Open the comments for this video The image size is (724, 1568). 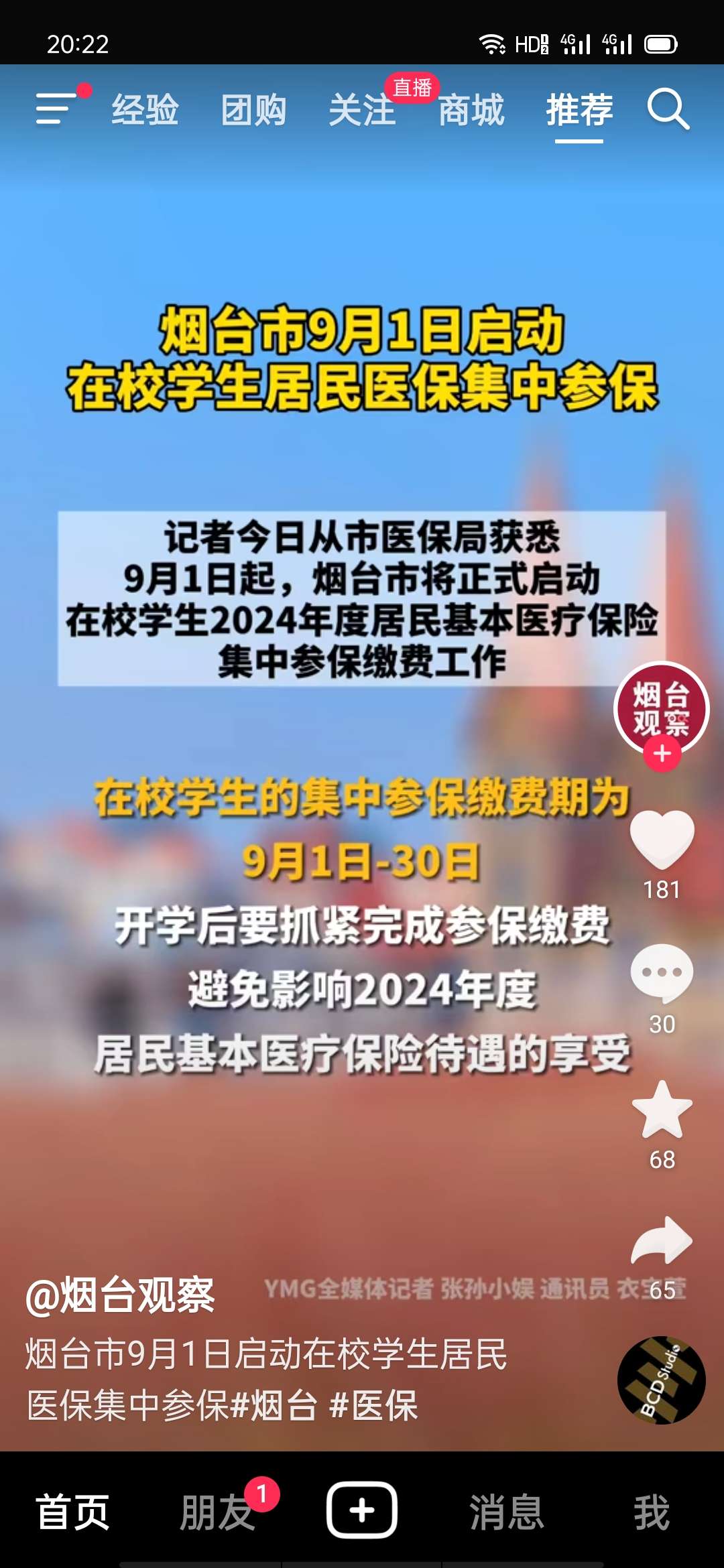[662, 973]
